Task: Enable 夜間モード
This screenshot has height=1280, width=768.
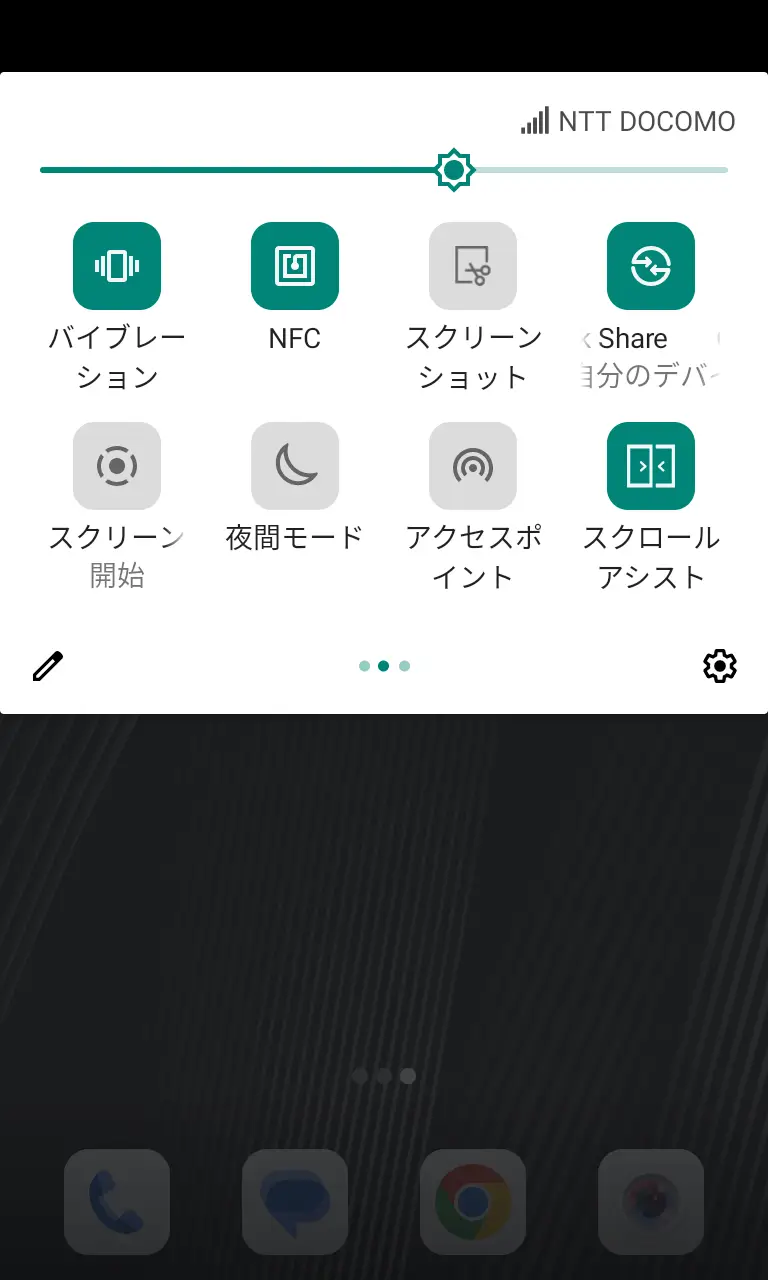Action: (295, 466)
